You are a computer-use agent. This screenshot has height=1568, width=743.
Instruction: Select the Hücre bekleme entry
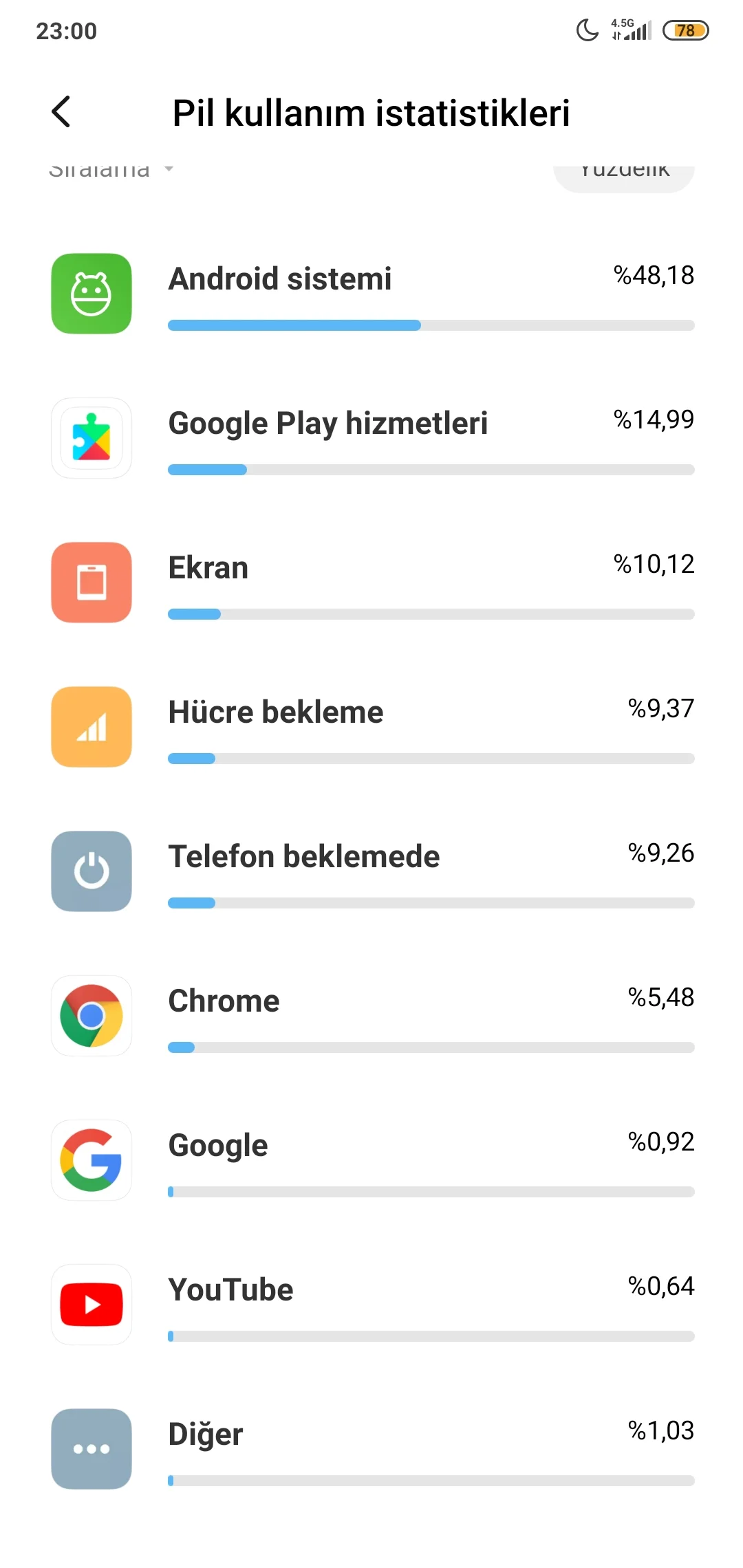(371, 728)
